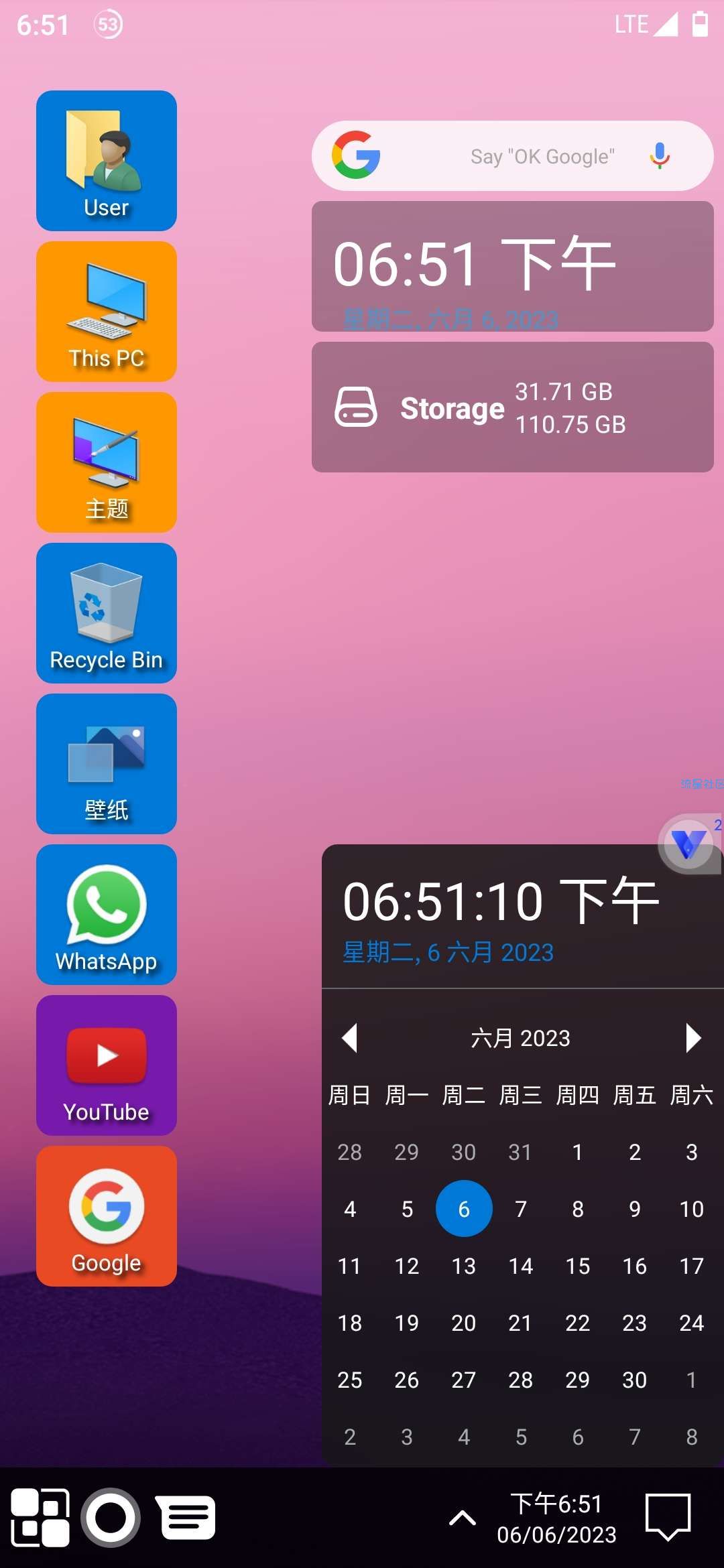
Task: Open the Storage widget
Action: 512,407
